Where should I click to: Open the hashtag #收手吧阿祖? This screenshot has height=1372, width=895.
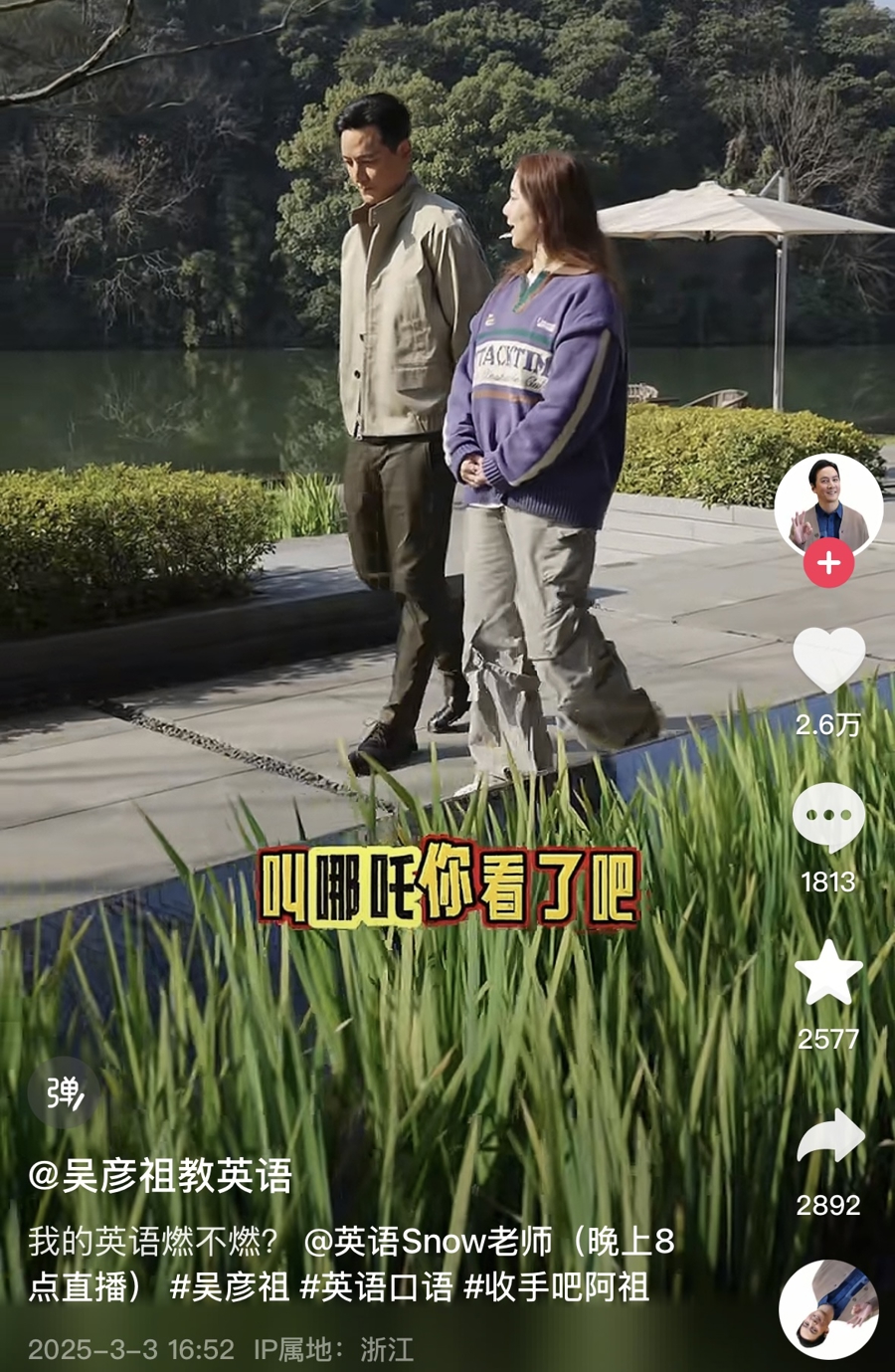coord(556,1286)
